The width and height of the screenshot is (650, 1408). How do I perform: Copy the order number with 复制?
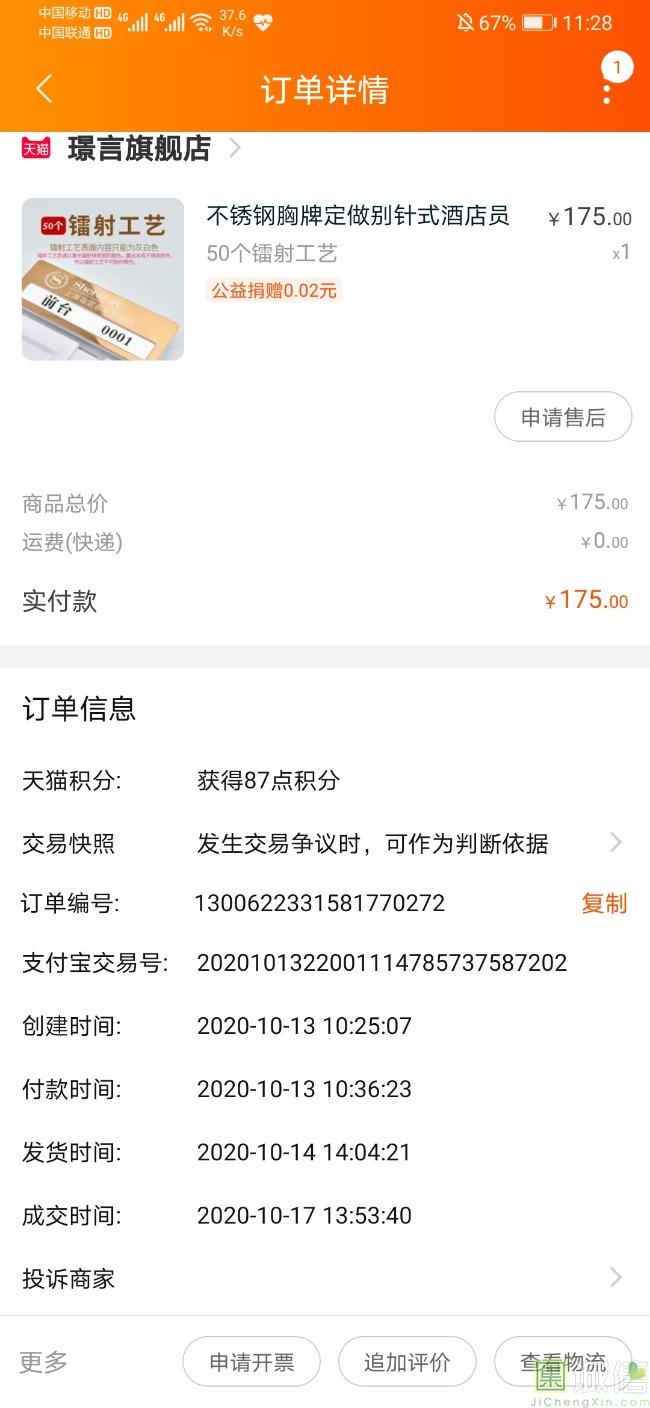(604, 903)
